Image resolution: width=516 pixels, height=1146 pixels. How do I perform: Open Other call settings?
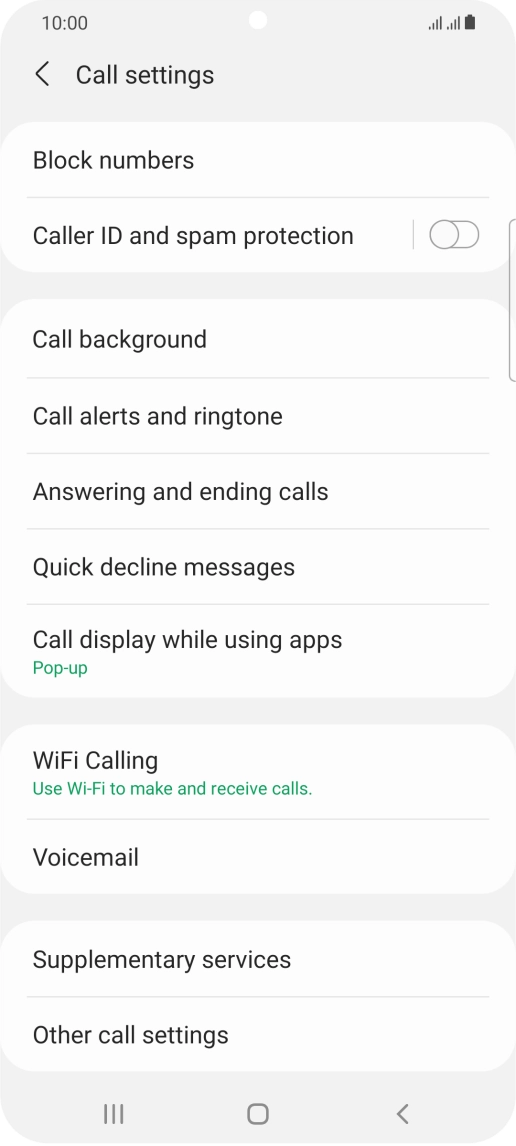point(258,1035)
